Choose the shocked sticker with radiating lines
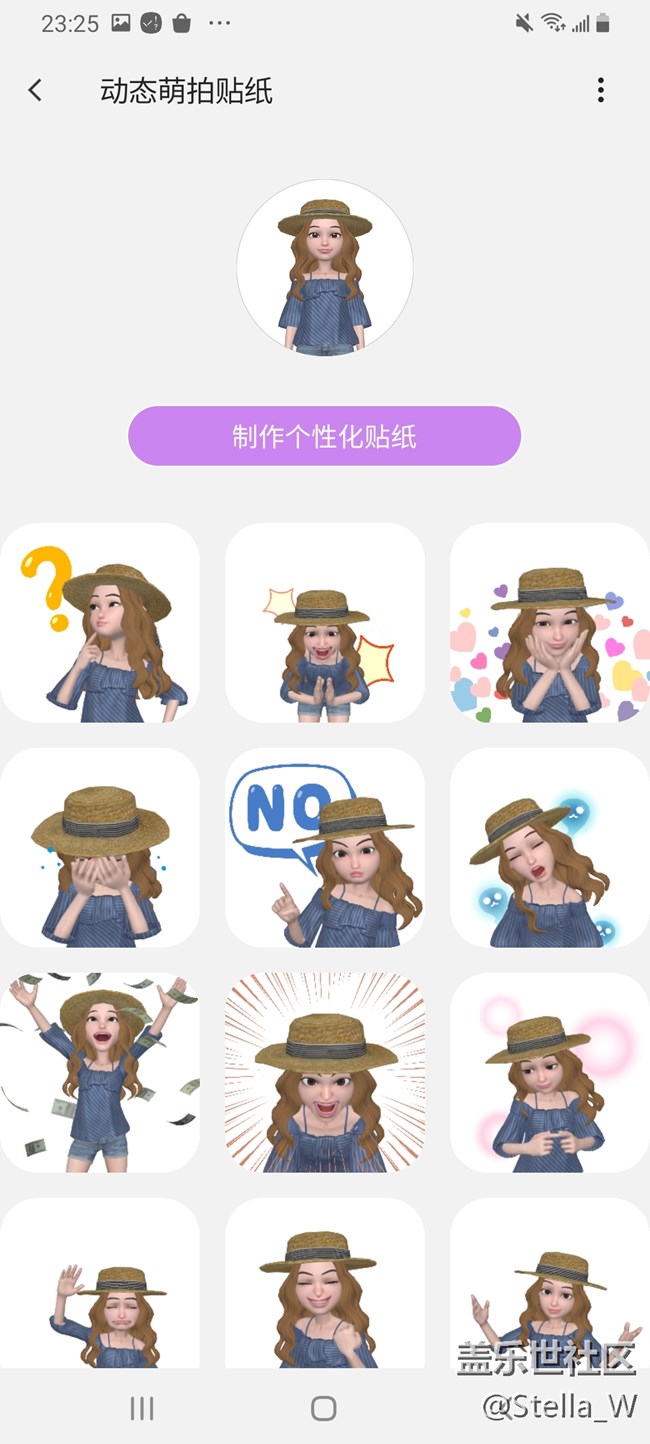Viewport: 650px width, 1444px height. (x=325, y=1072)
